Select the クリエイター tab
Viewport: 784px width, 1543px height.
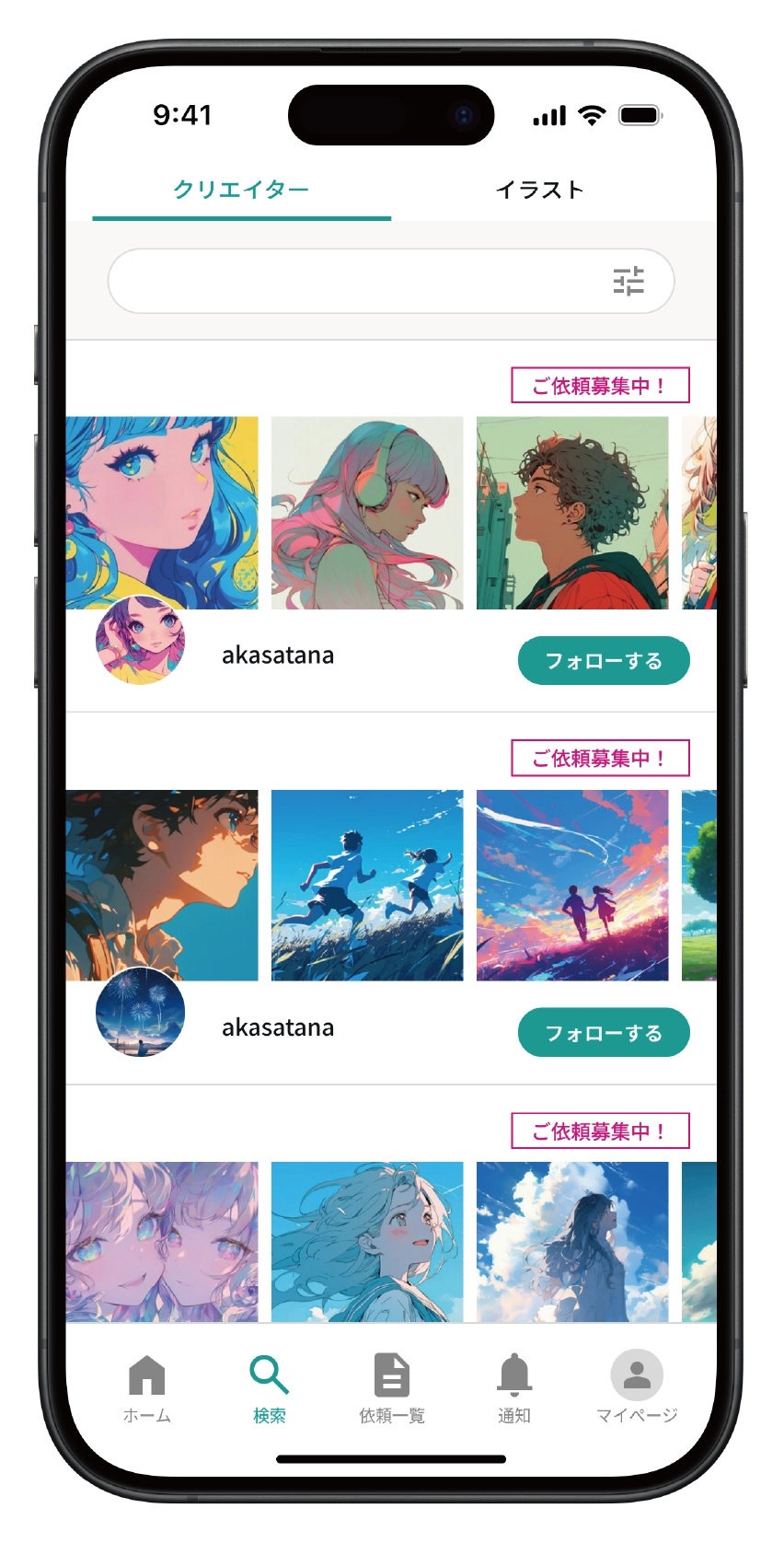(241, 190)
